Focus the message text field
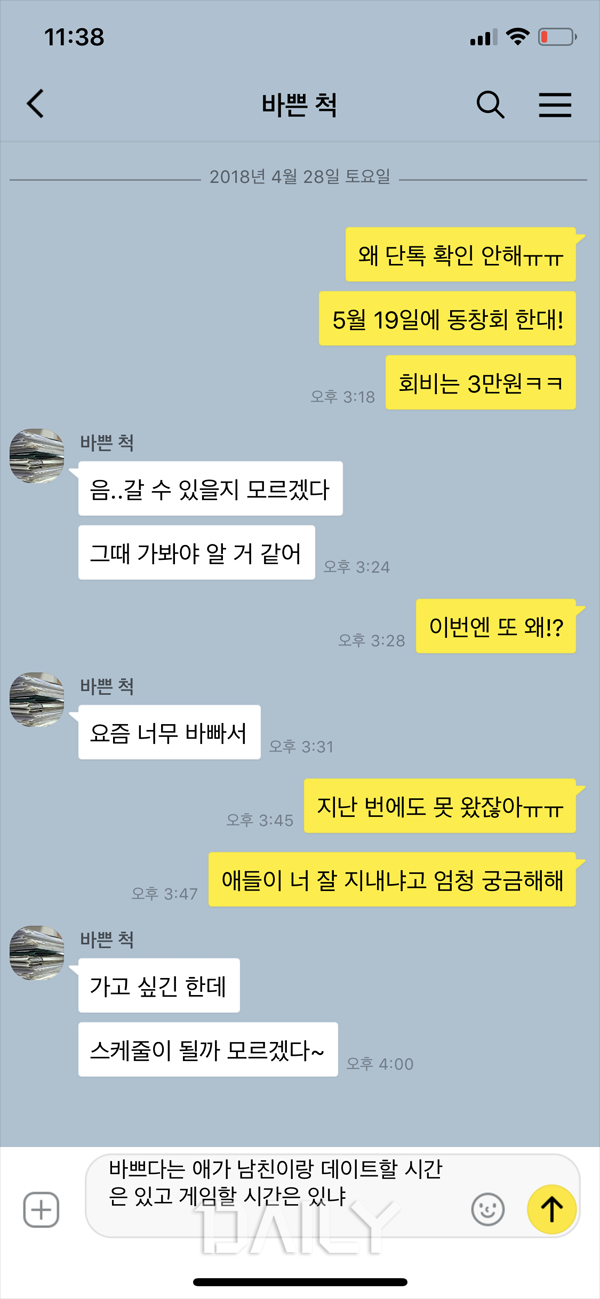The height and width of the screenshot is (1299, 600). coord(280,1195)
